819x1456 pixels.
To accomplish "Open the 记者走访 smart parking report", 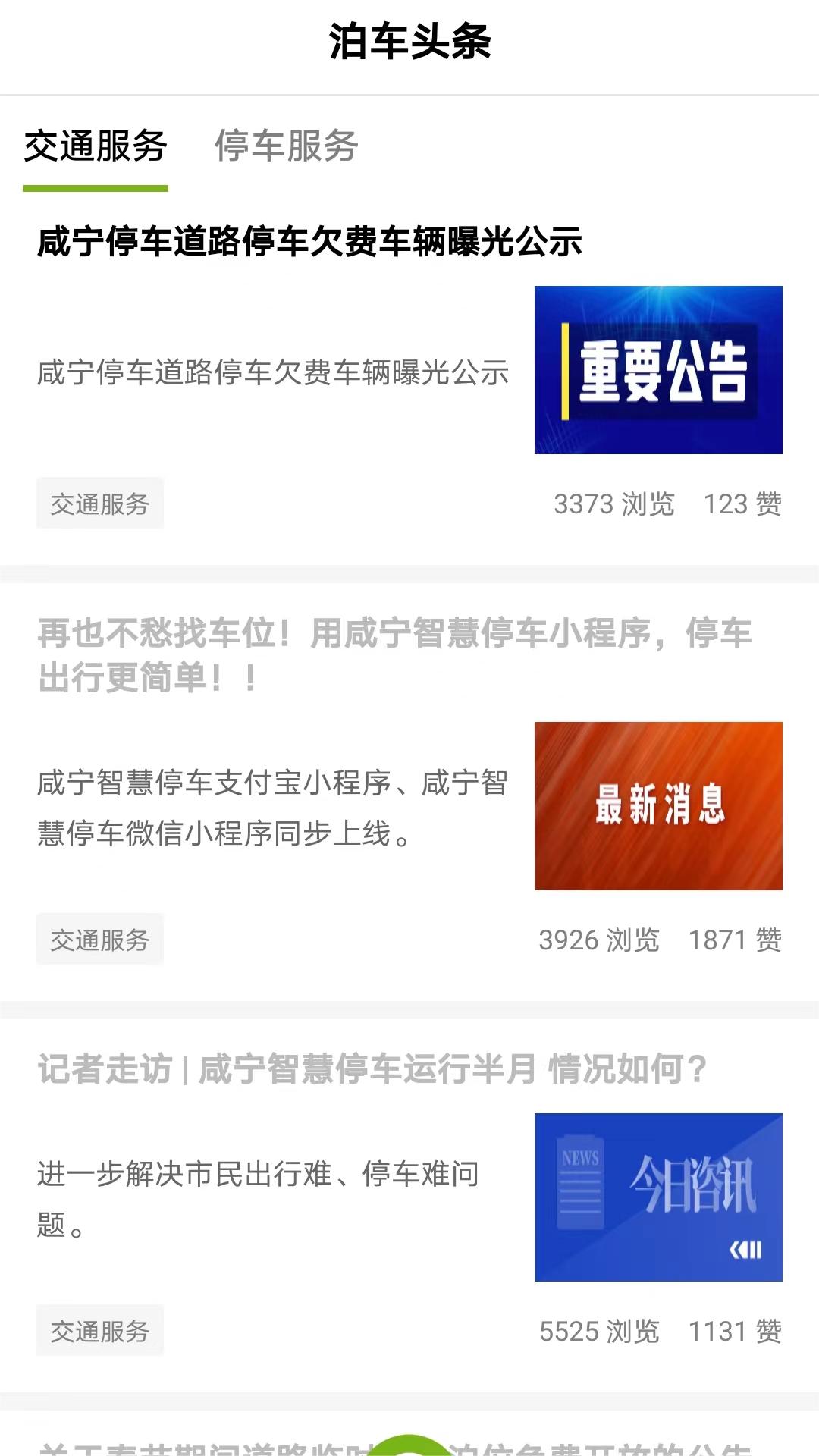I will click(x=372, y=1067).
